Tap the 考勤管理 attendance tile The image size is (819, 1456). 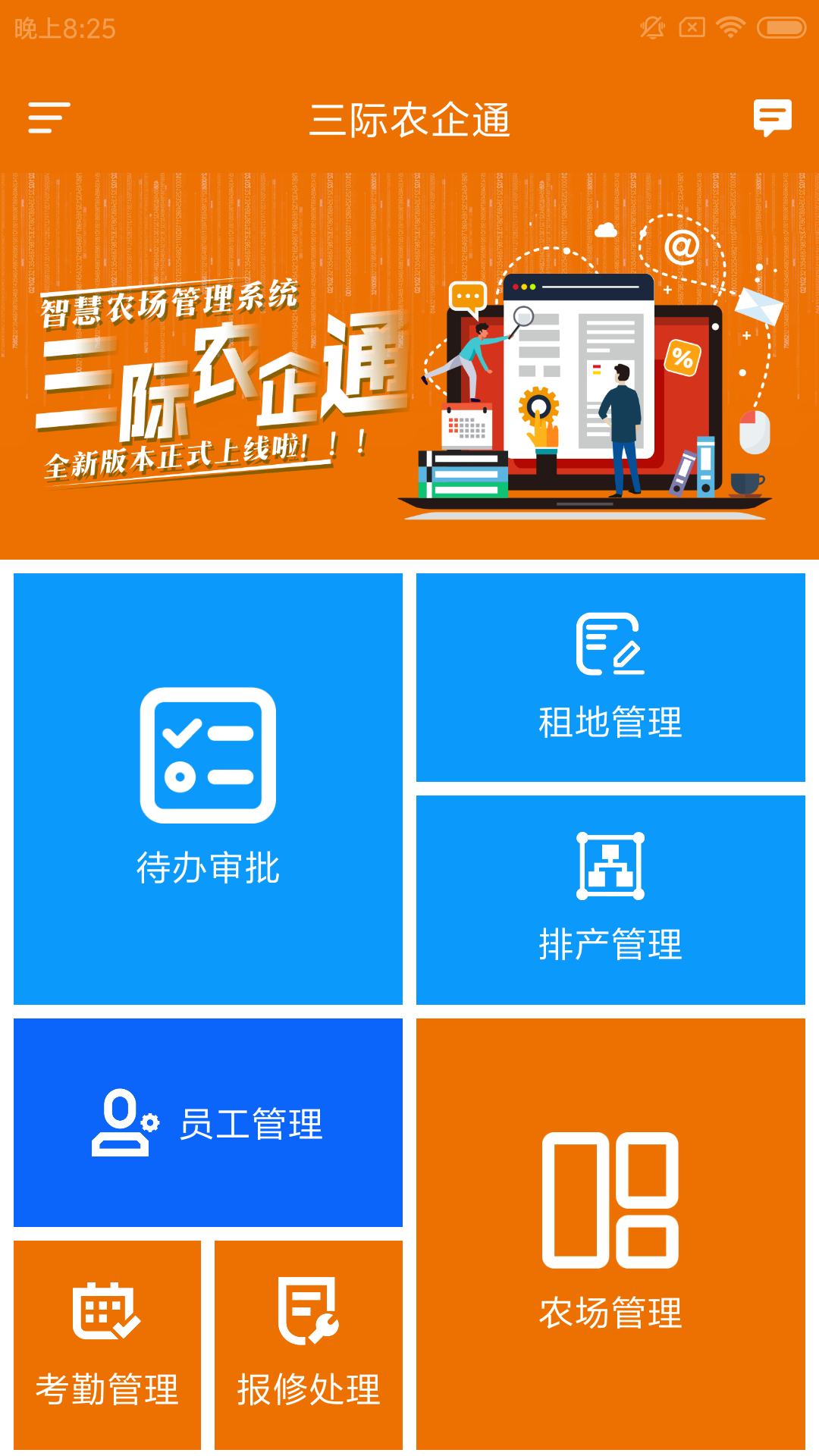click(x=107, y=1345)
